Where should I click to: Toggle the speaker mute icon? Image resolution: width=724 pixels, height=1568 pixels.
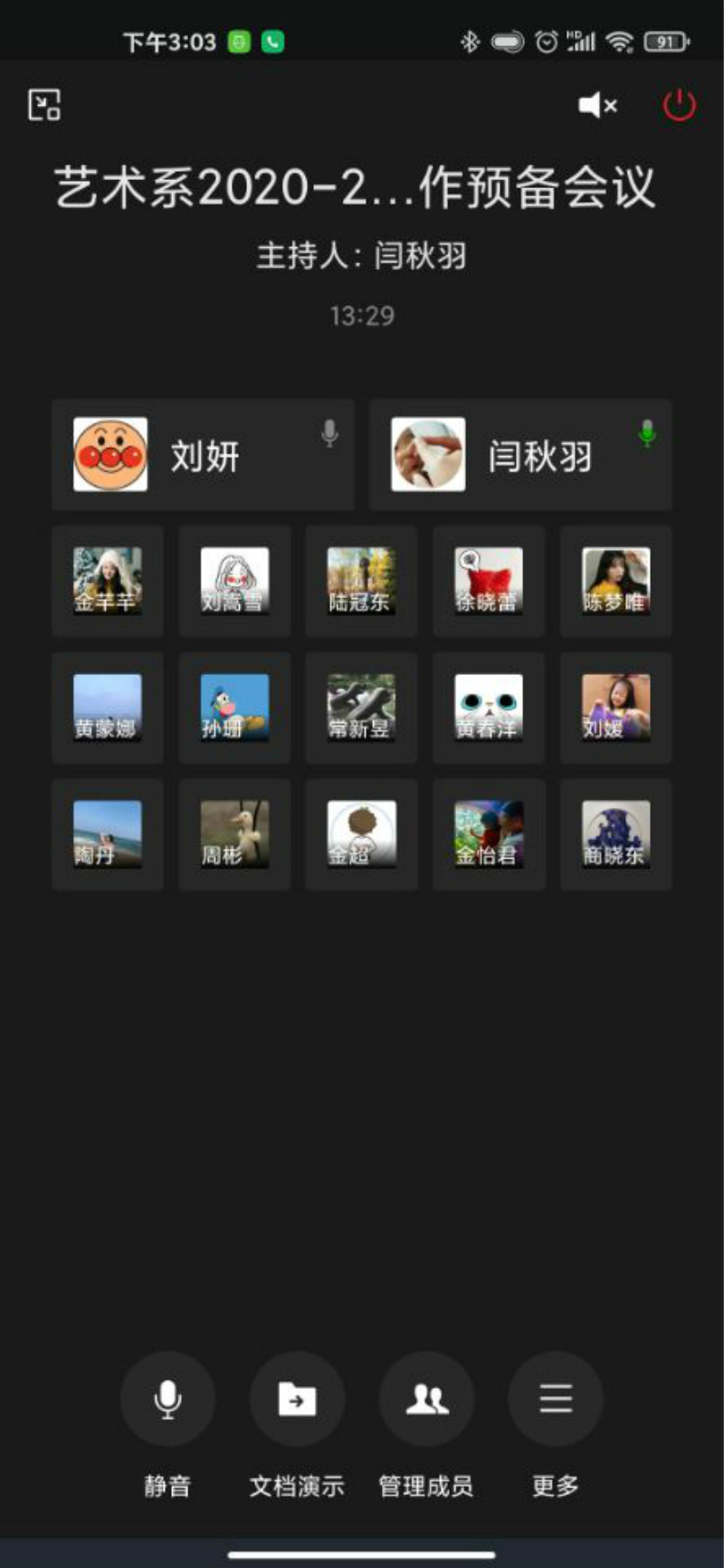[x=597, y=106]
